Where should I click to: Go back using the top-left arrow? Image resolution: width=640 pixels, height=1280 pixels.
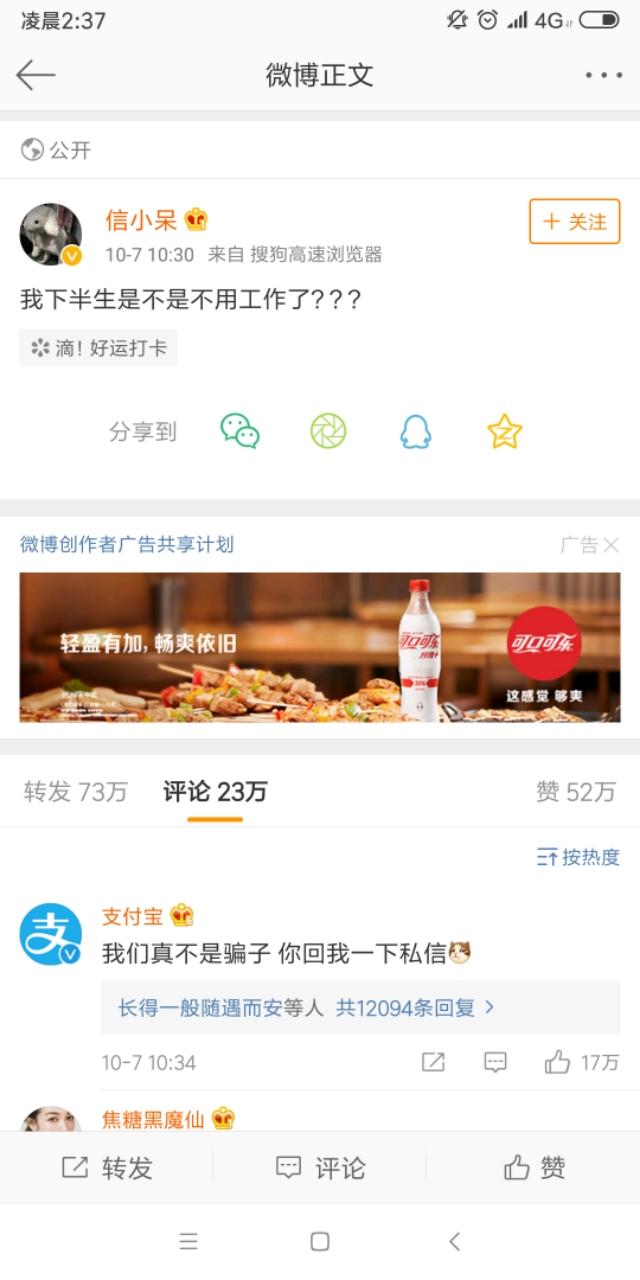[35, 75]
